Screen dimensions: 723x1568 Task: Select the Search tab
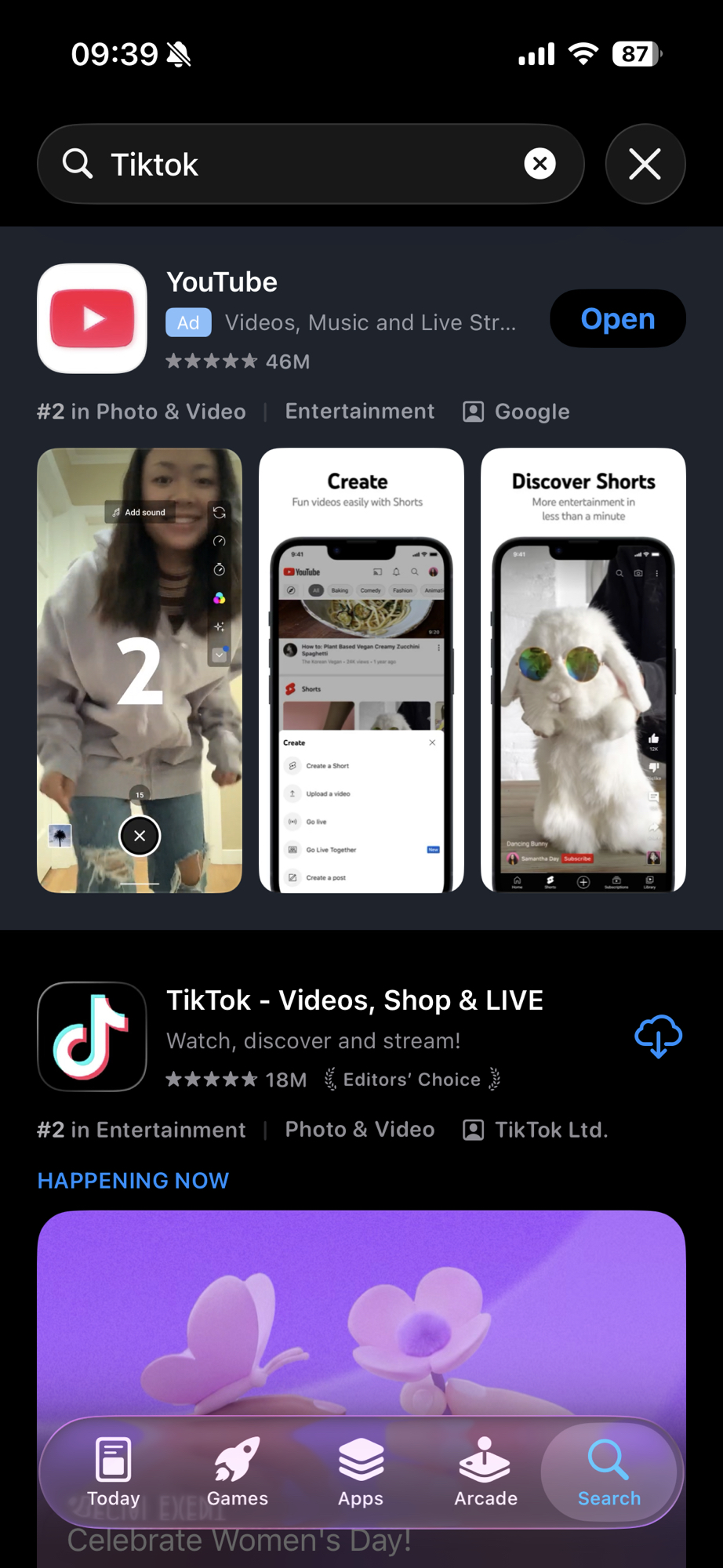609,1472
